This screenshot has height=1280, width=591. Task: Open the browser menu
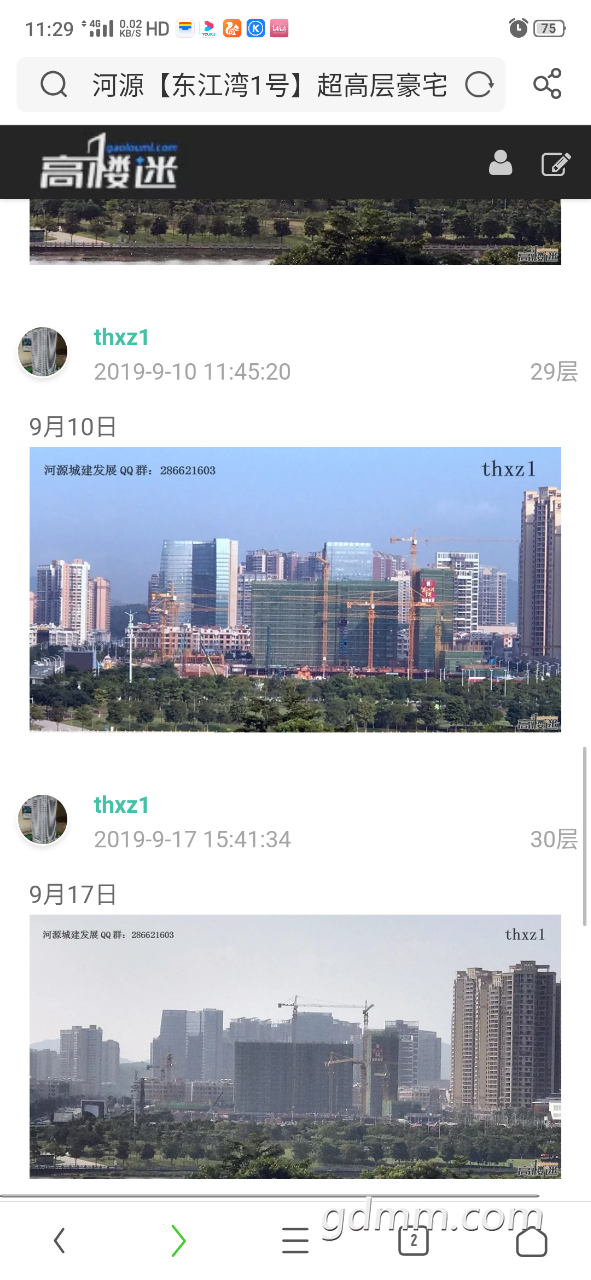point(295,1241)
